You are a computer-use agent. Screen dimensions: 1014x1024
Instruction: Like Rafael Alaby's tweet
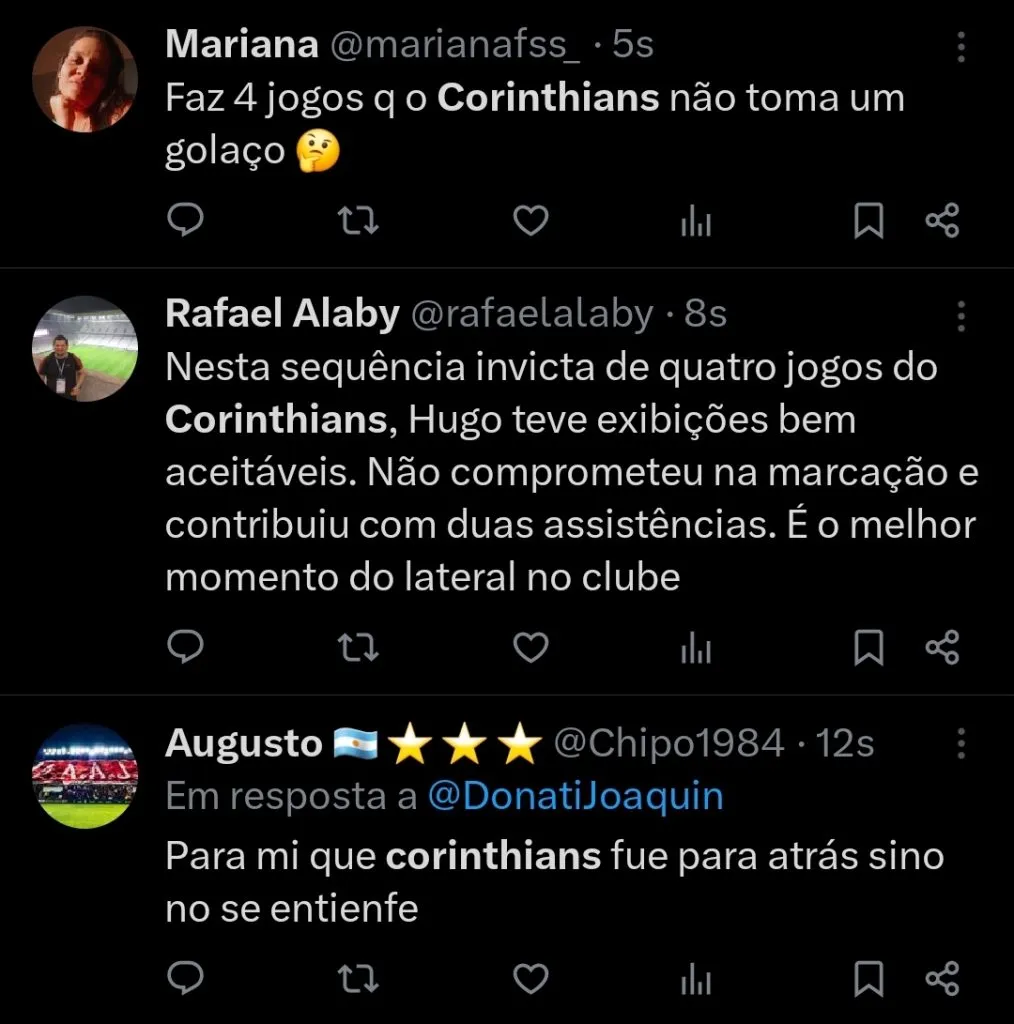pyautogui.click(x=530, y=648)
